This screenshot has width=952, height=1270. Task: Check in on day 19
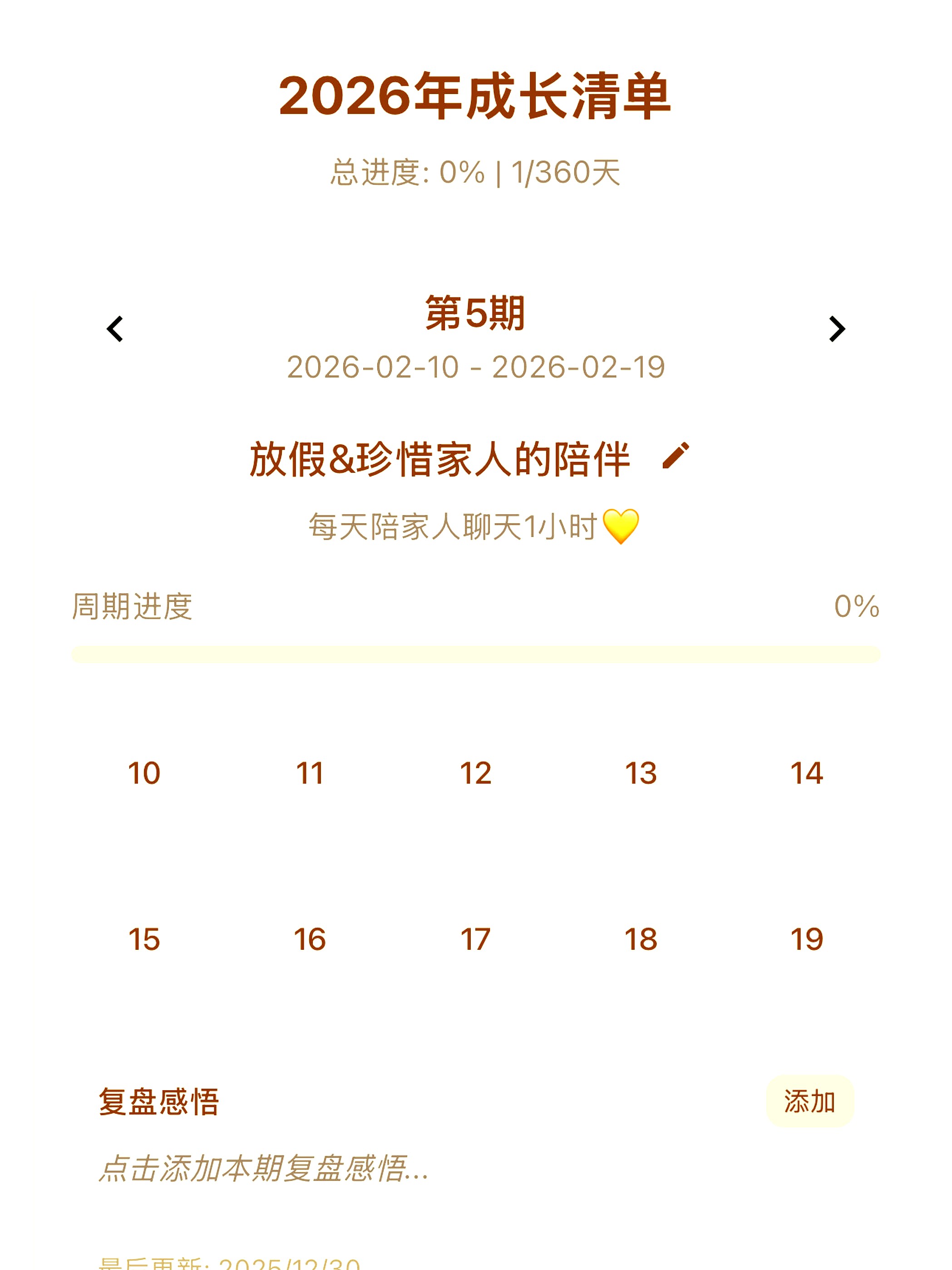[806, 939]
